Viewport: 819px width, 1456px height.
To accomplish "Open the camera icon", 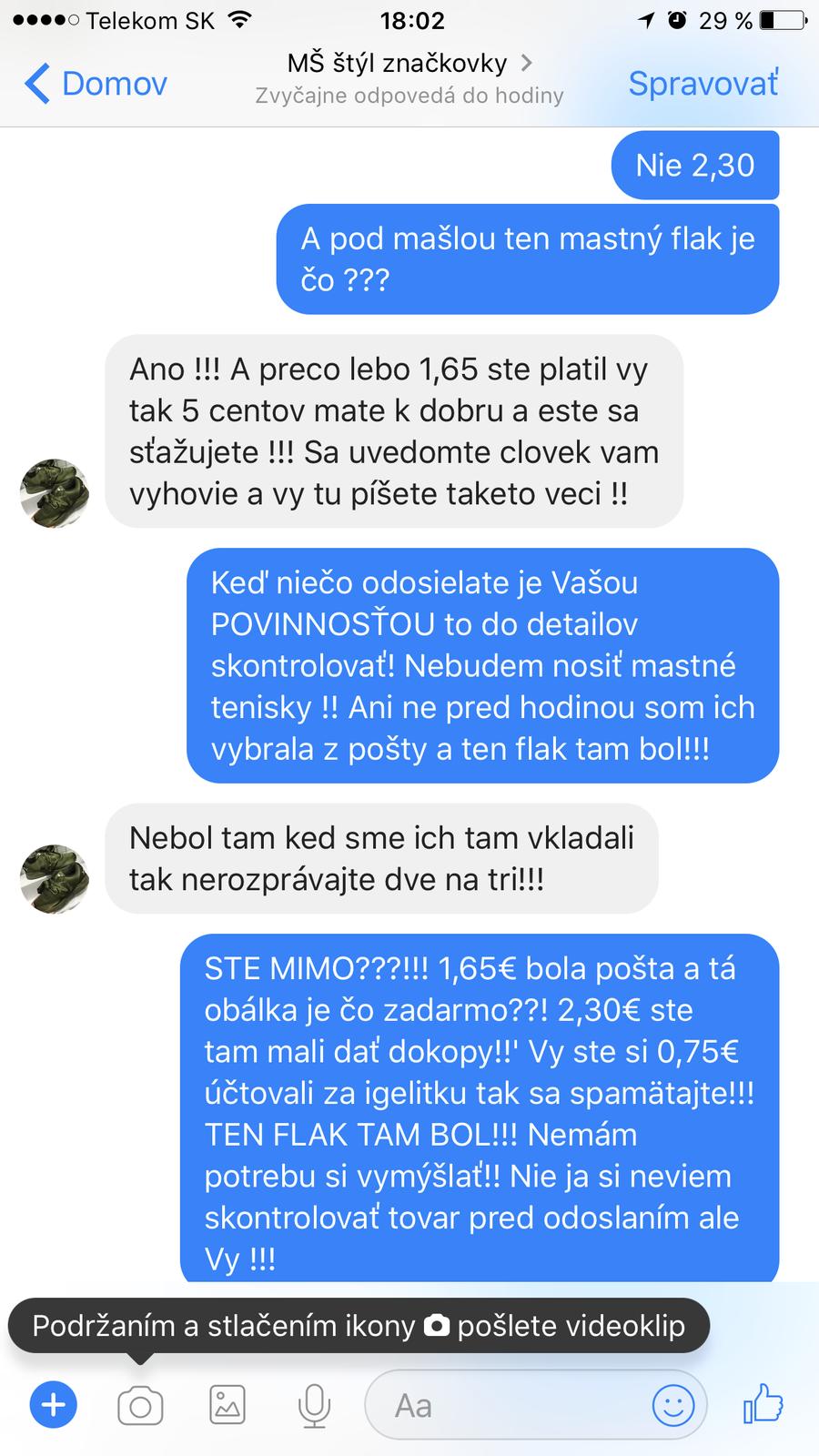I will 140,1406.
